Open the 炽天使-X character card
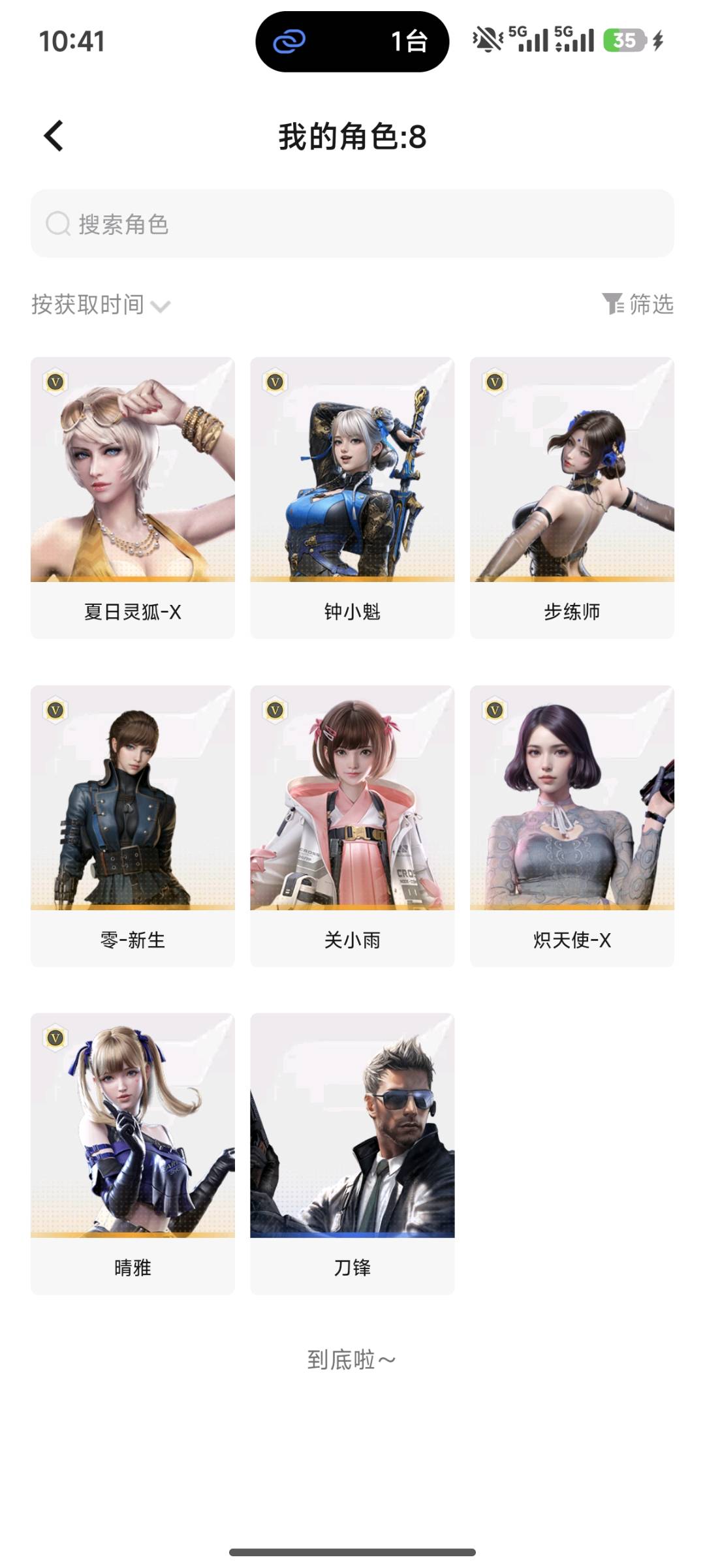The height and width of the screenshot is (1568, 705). [x=572, y=826]
